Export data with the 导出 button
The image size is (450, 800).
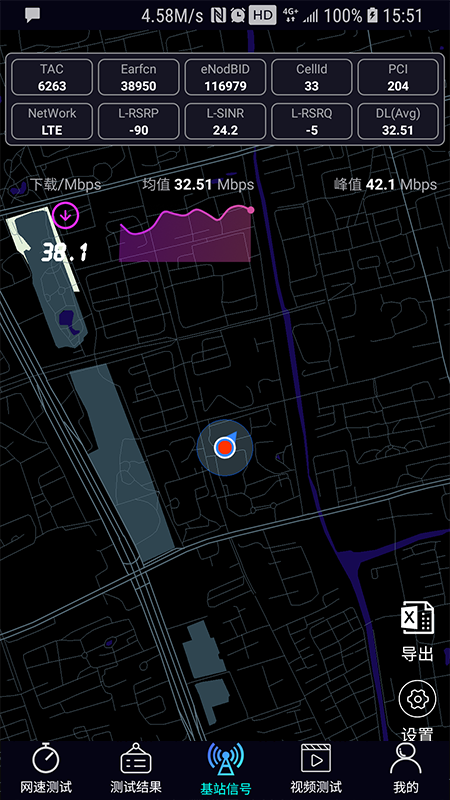pyautogui.click(x=417, y=632)
